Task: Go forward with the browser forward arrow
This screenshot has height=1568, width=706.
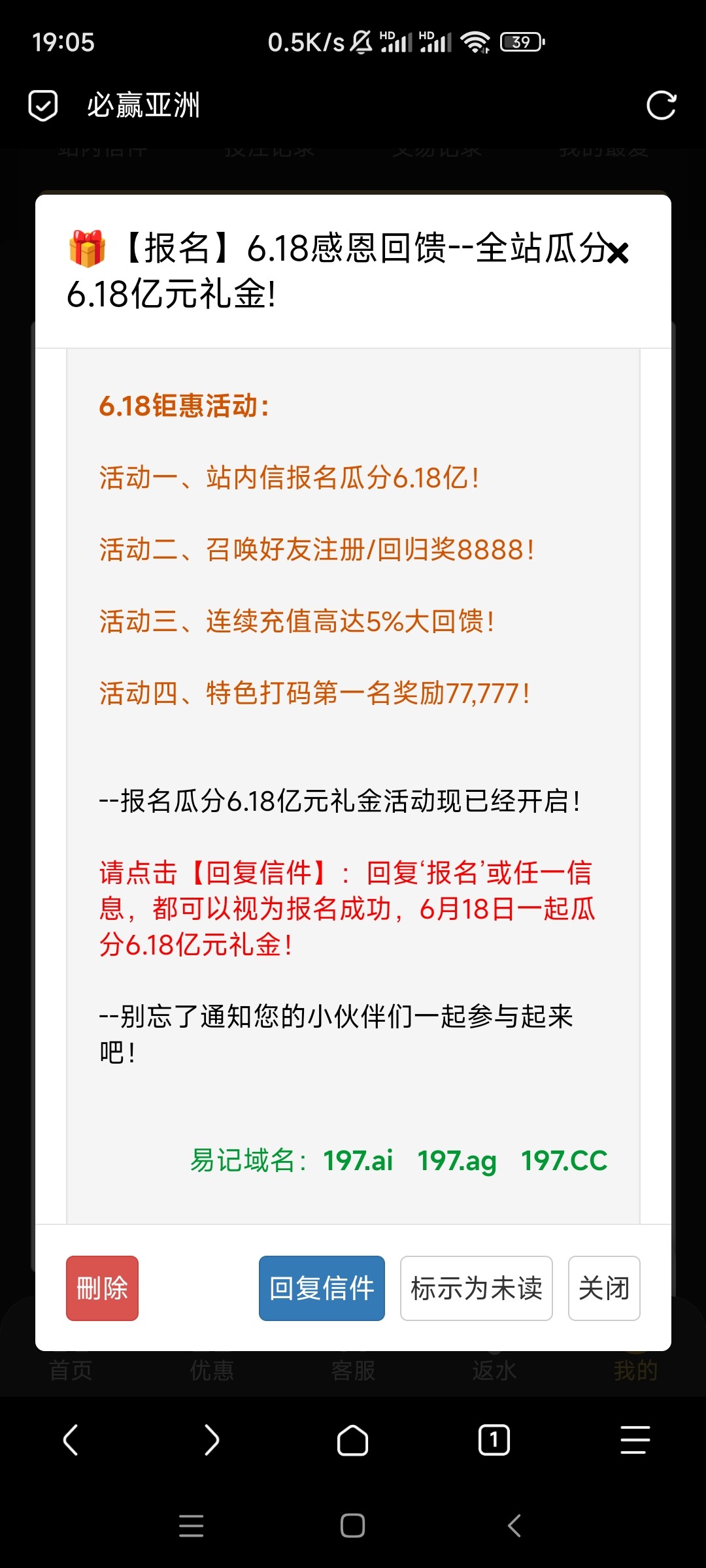Action: coord(212,1440)
